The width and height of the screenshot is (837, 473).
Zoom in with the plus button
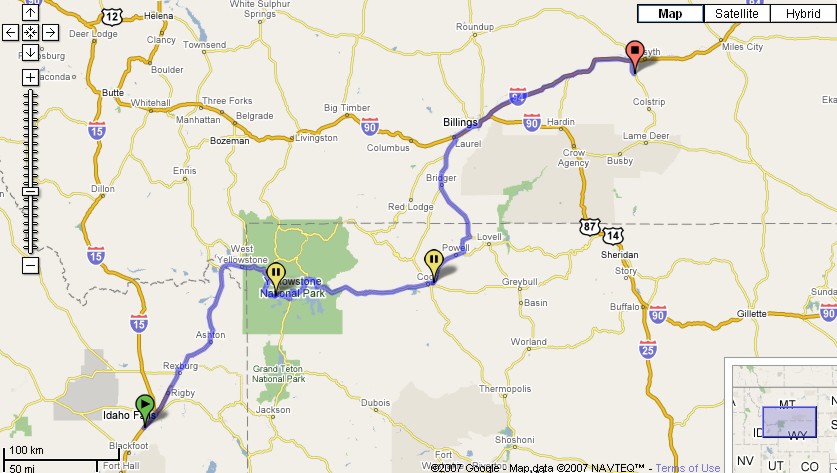pos(30,77)
